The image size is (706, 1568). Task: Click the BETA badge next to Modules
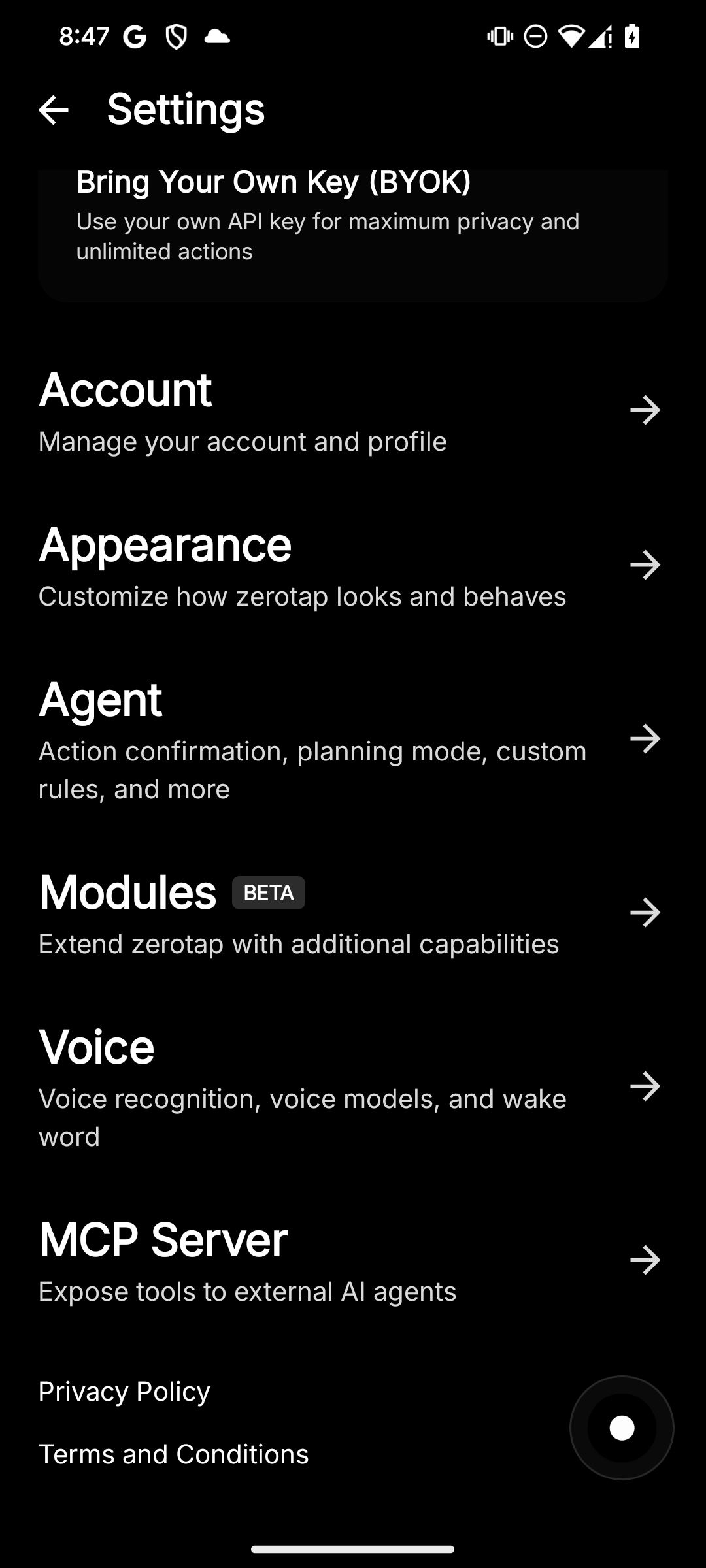point(268,891)
